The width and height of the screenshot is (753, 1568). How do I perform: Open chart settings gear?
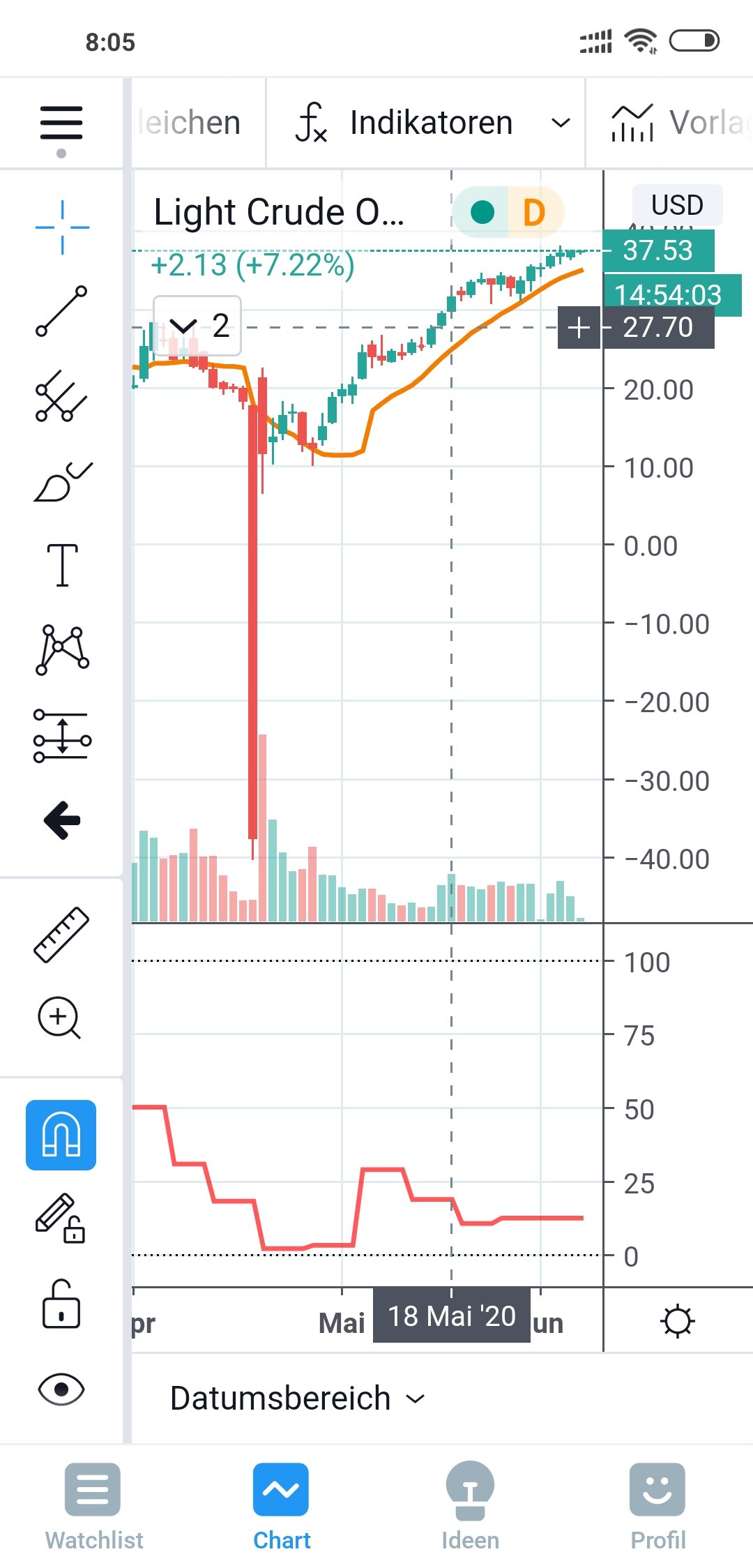click(x=678, y=1321)
